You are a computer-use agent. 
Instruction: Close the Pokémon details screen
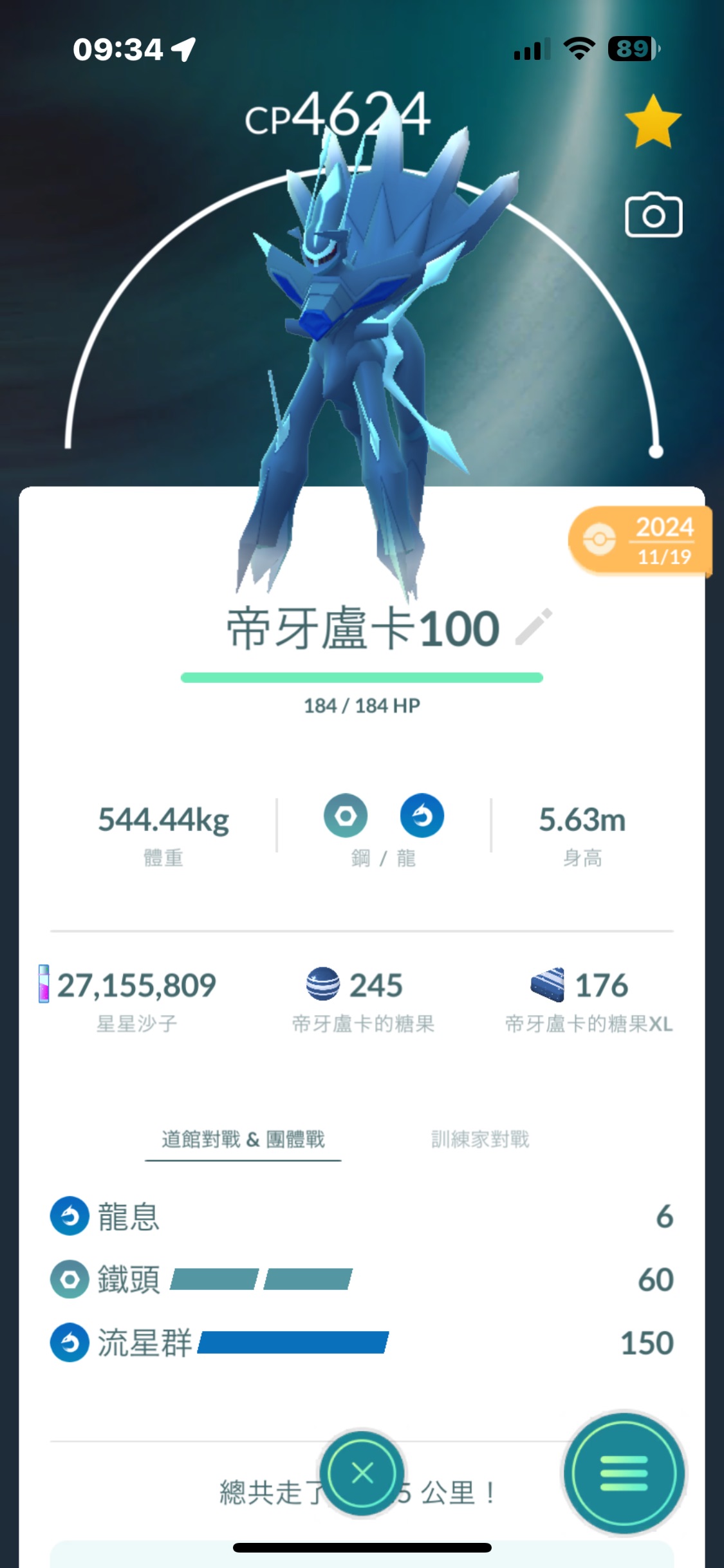[x=362, y=1473]
